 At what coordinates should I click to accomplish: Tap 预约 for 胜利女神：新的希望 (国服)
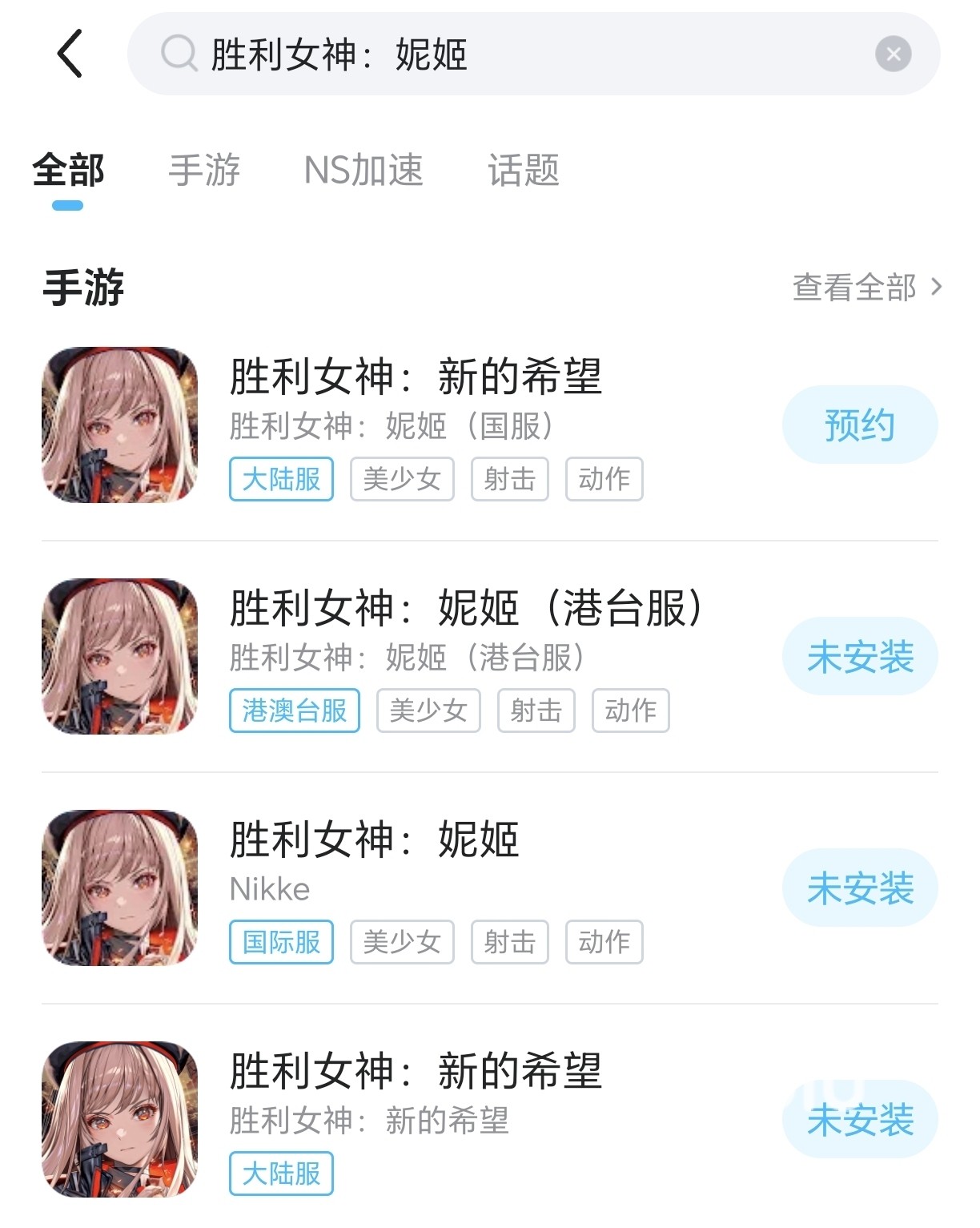[859, 425]
